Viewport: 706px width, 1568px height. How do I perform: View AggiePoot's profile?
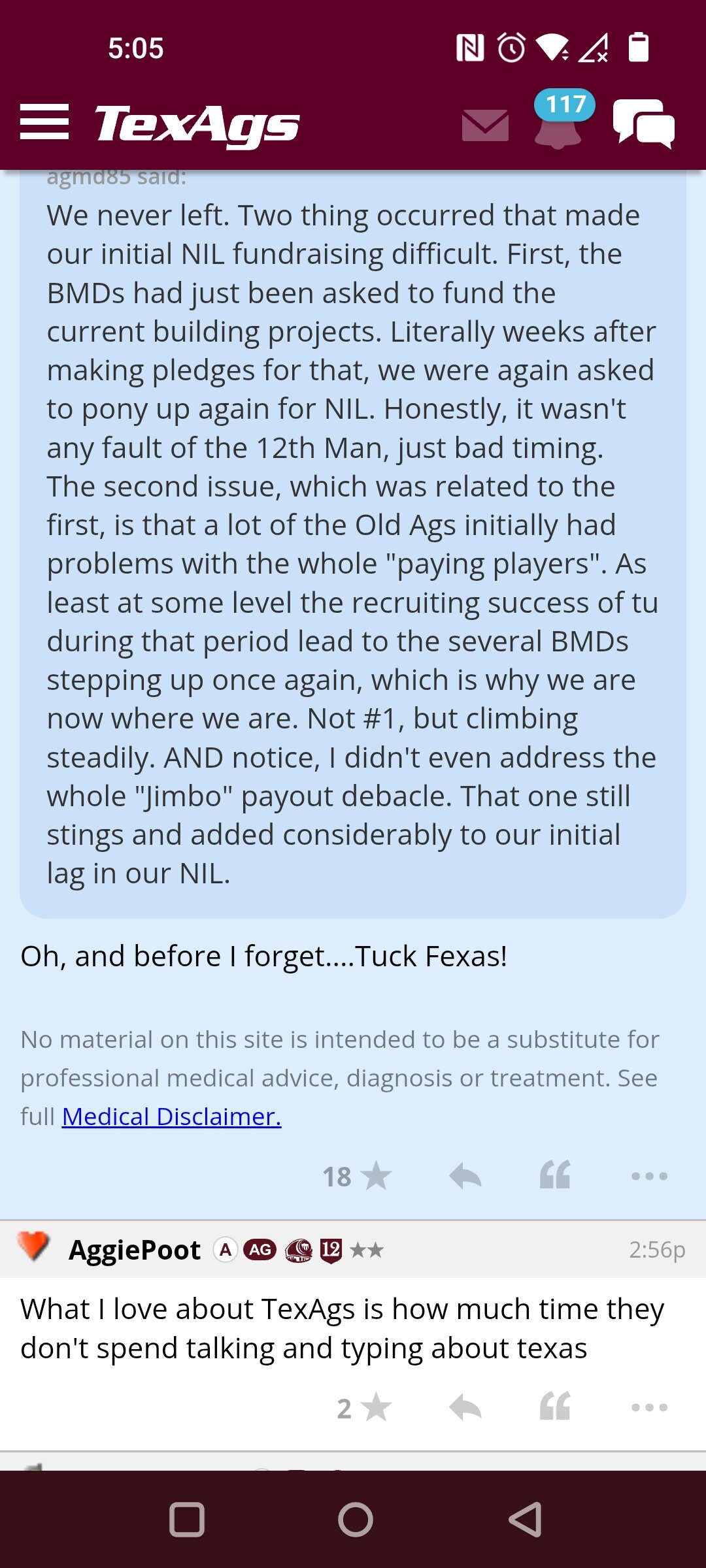(135, 1249)
